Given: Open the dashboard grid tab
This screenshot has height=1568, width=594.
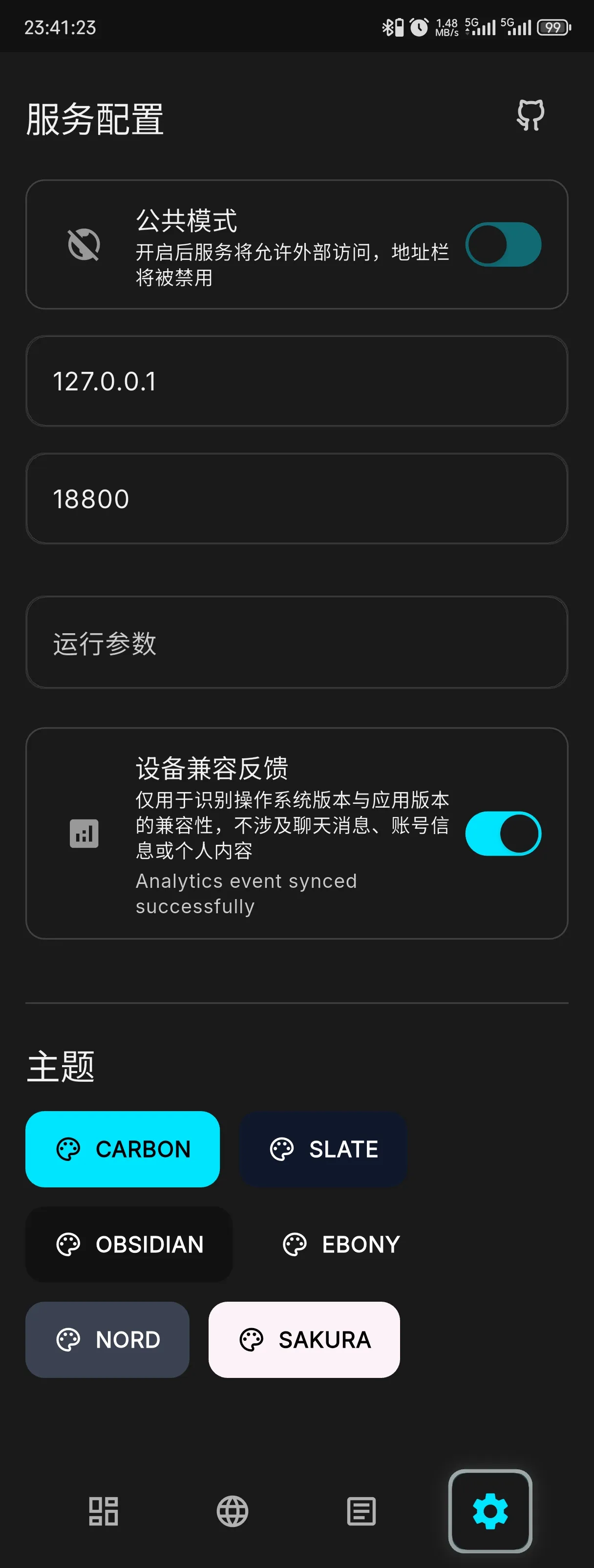Looking at the screenshot, I should pyautogui.click(x=104, y=1511).
